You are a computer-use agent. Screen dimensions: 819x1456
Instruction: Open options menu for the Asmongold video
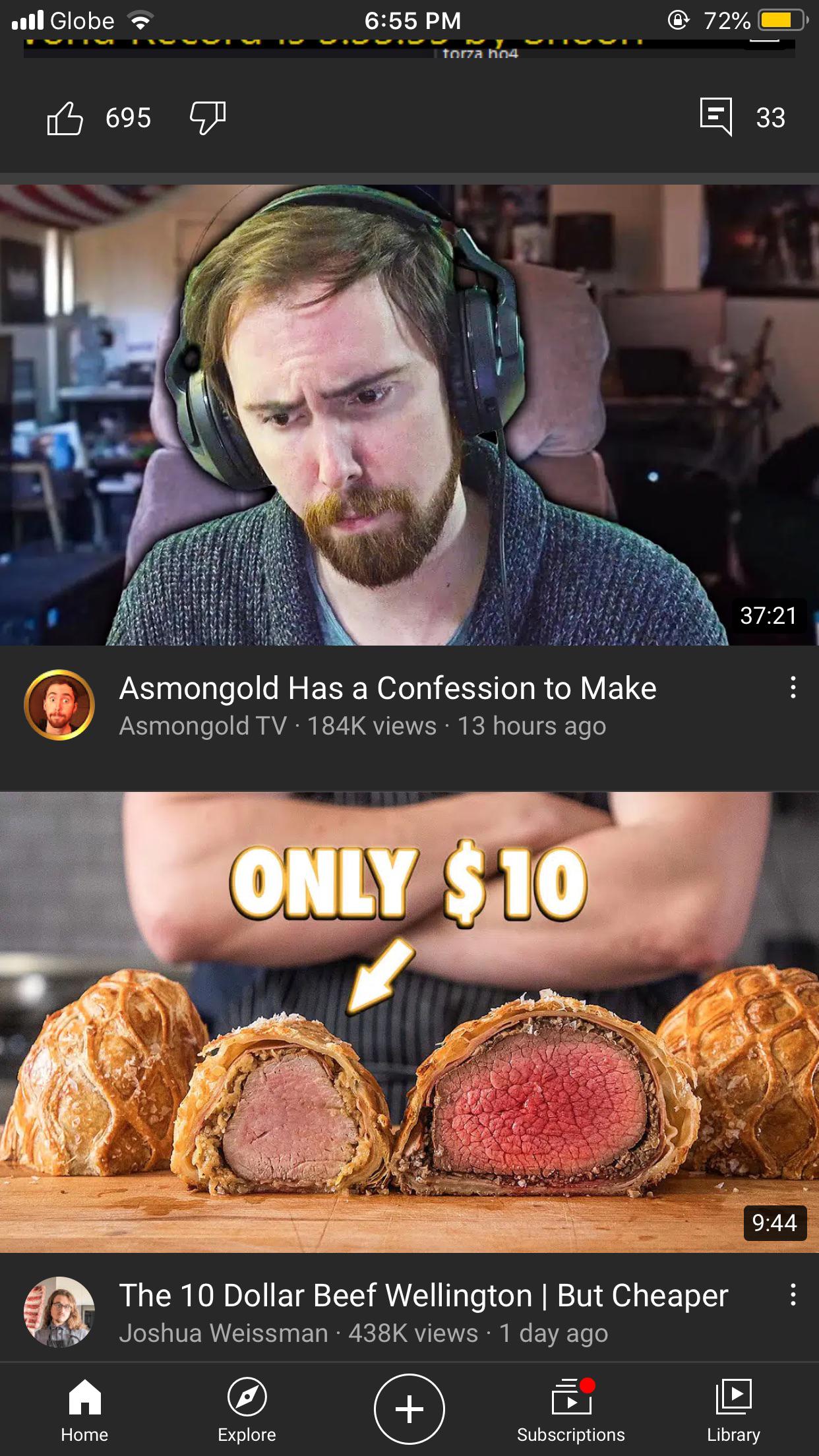(x=793, y=688)
